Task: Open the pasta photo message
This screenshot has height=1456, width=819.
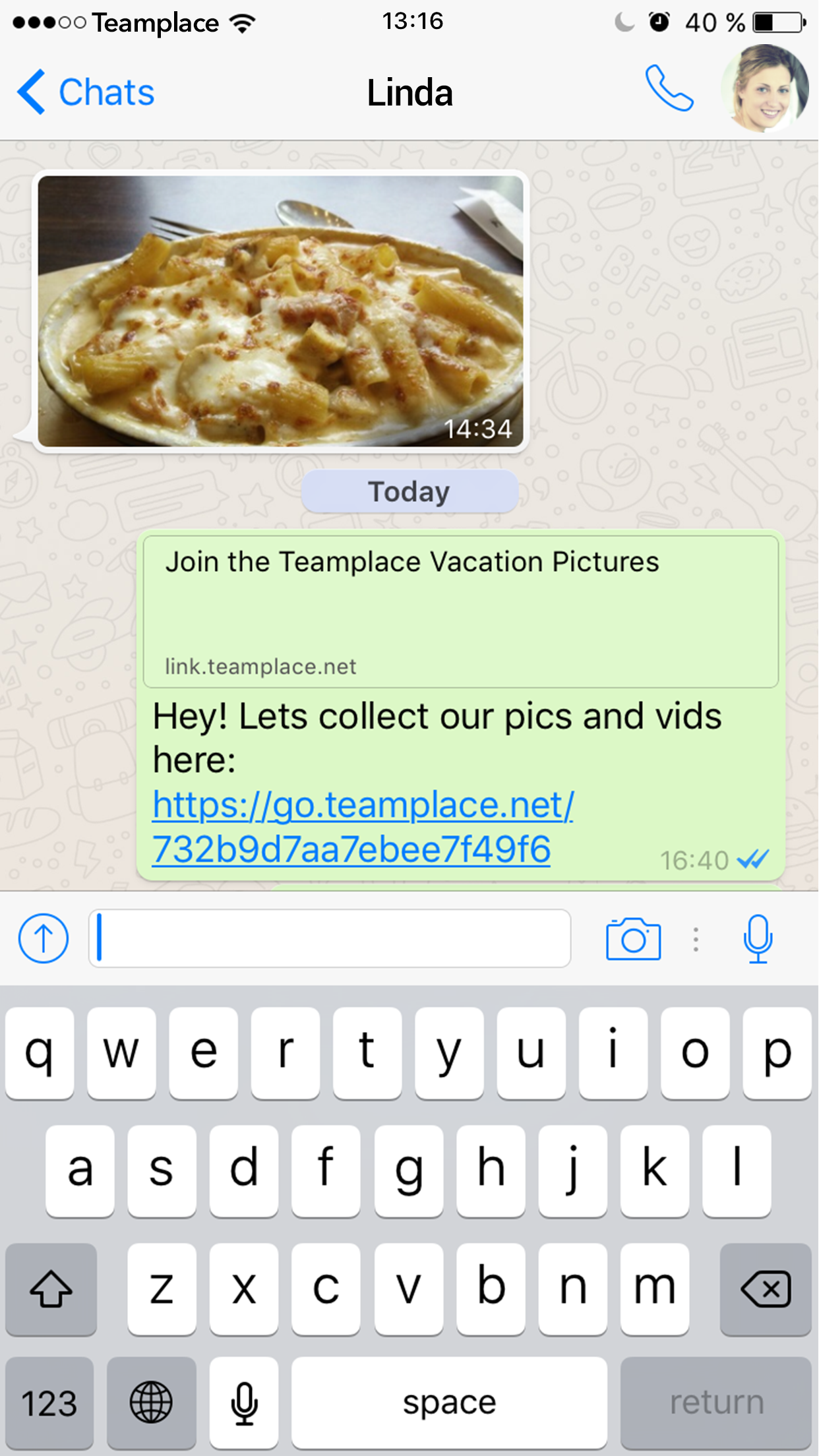Action: [280, 311]
